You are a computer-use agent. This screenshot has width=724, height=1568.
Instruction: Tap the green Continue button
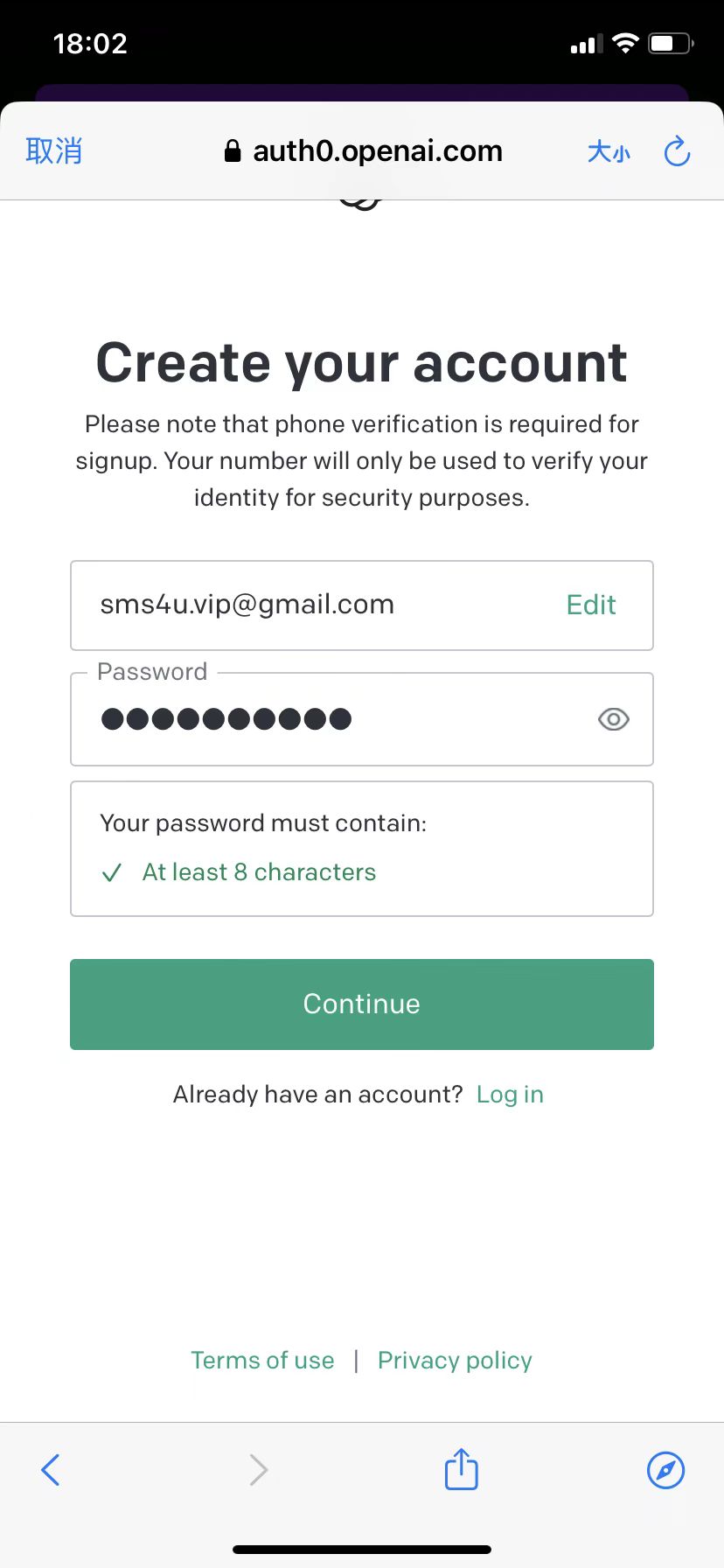[x=362, y=1004]
